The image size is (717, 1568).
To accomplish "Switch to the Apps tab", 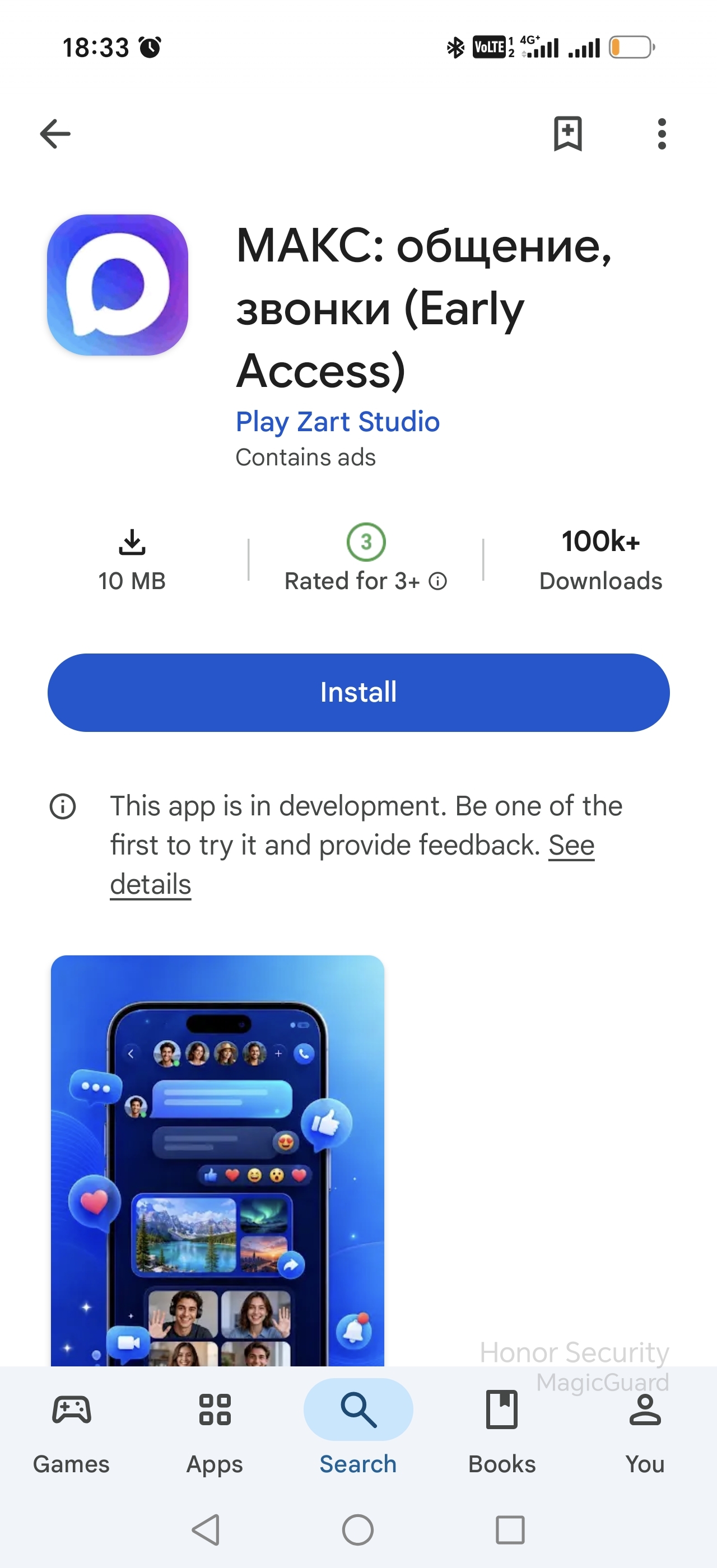I will [x=215, y=1433].
